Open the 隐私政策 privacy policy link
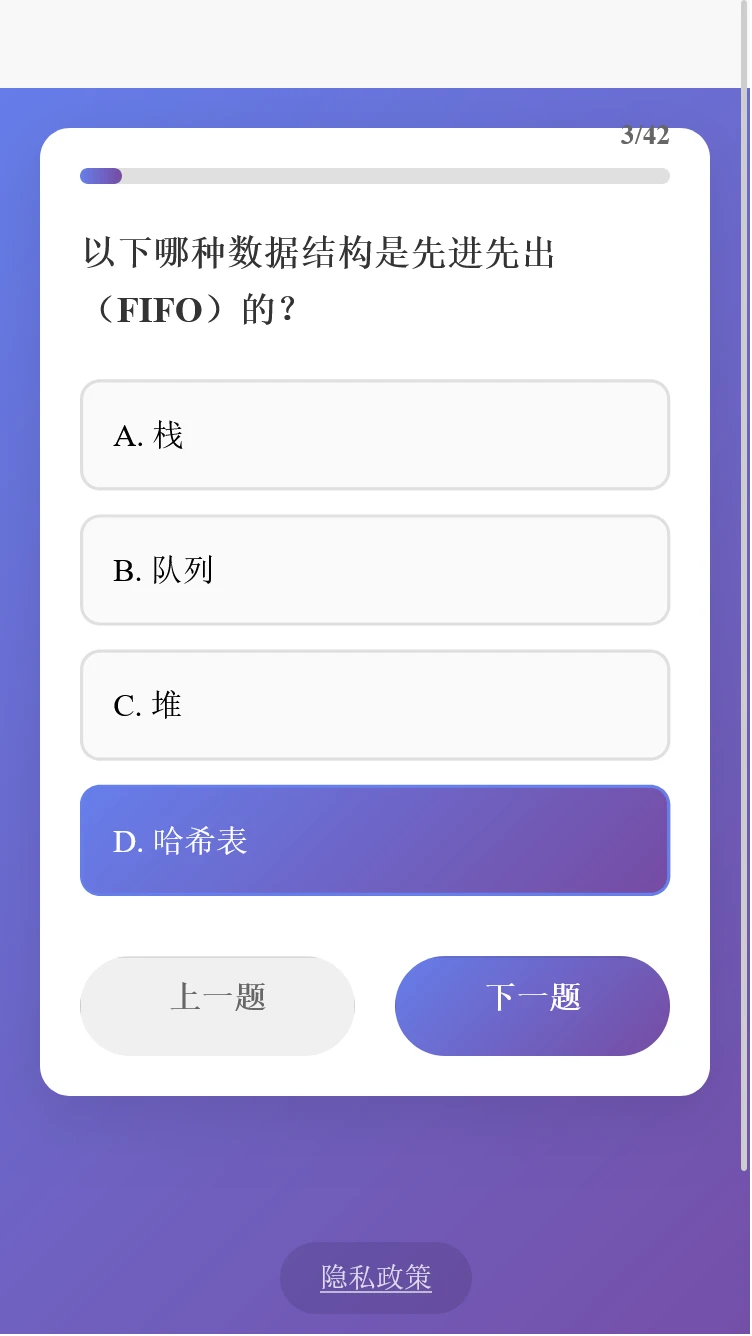Image resolution: width=752 pixels, height=1336 pixels. coord(375,1277)
